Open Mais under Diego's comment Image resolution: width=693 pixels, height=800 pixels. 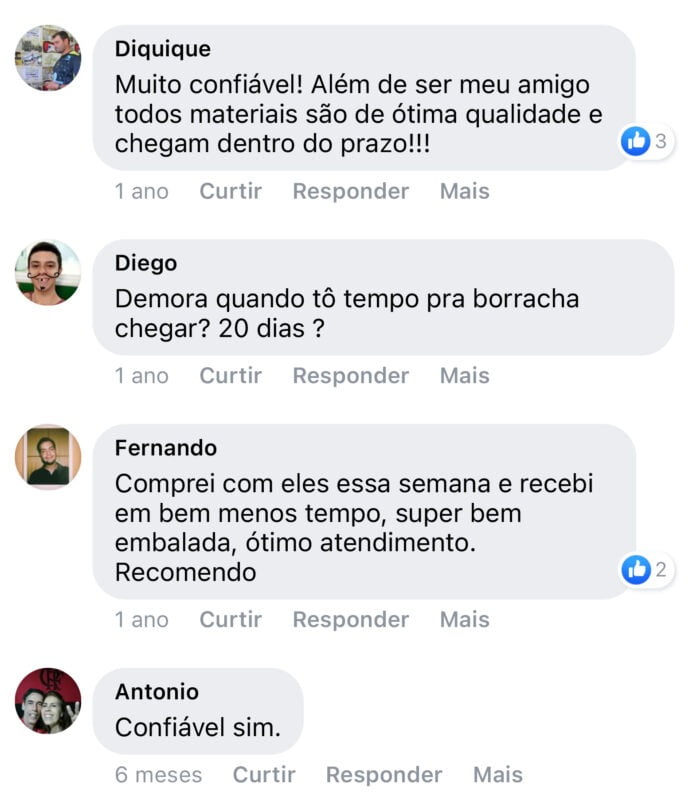click(x=464, y=376)
